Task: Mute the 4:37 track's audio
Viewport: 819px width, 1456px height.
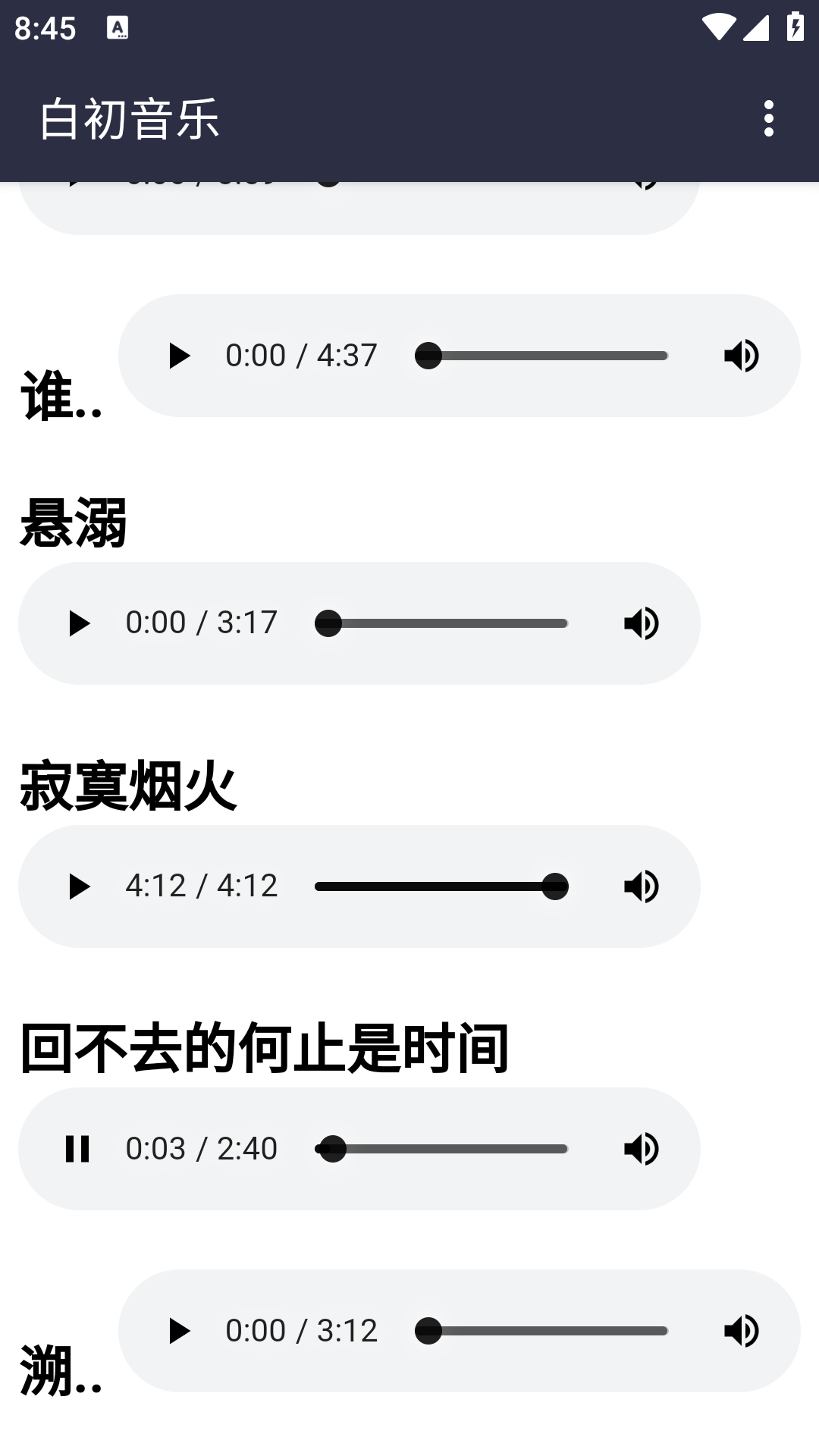Action: (741, 356)
